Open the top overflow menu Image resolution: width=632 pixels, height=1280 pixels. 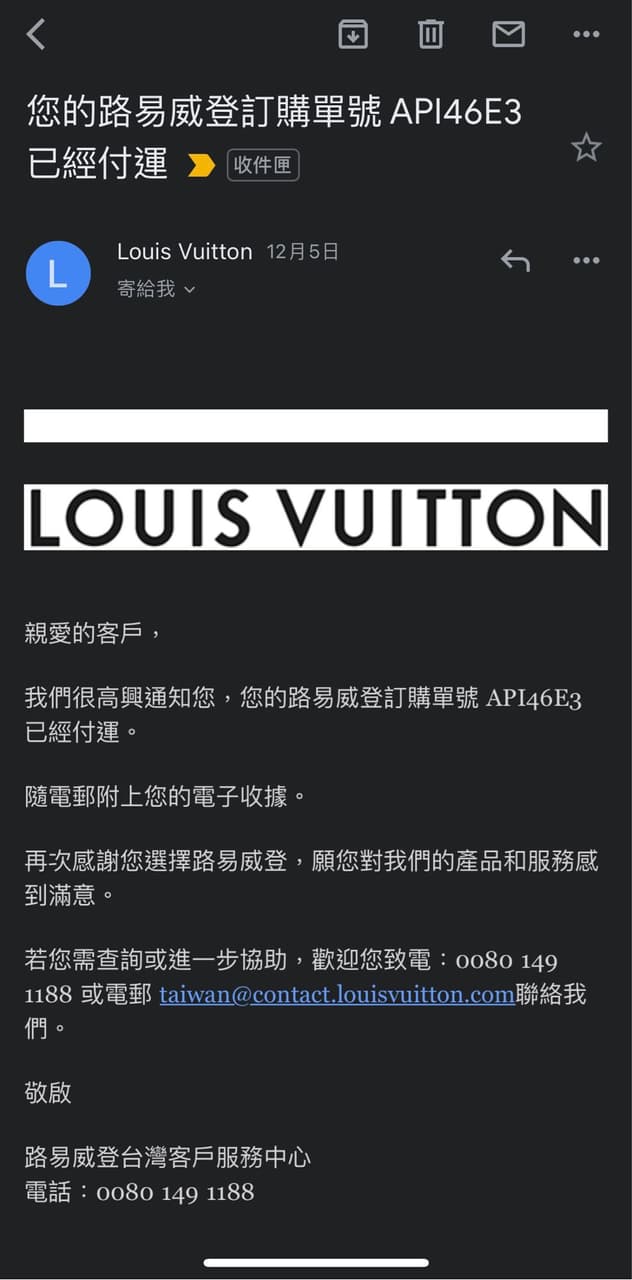586,35
